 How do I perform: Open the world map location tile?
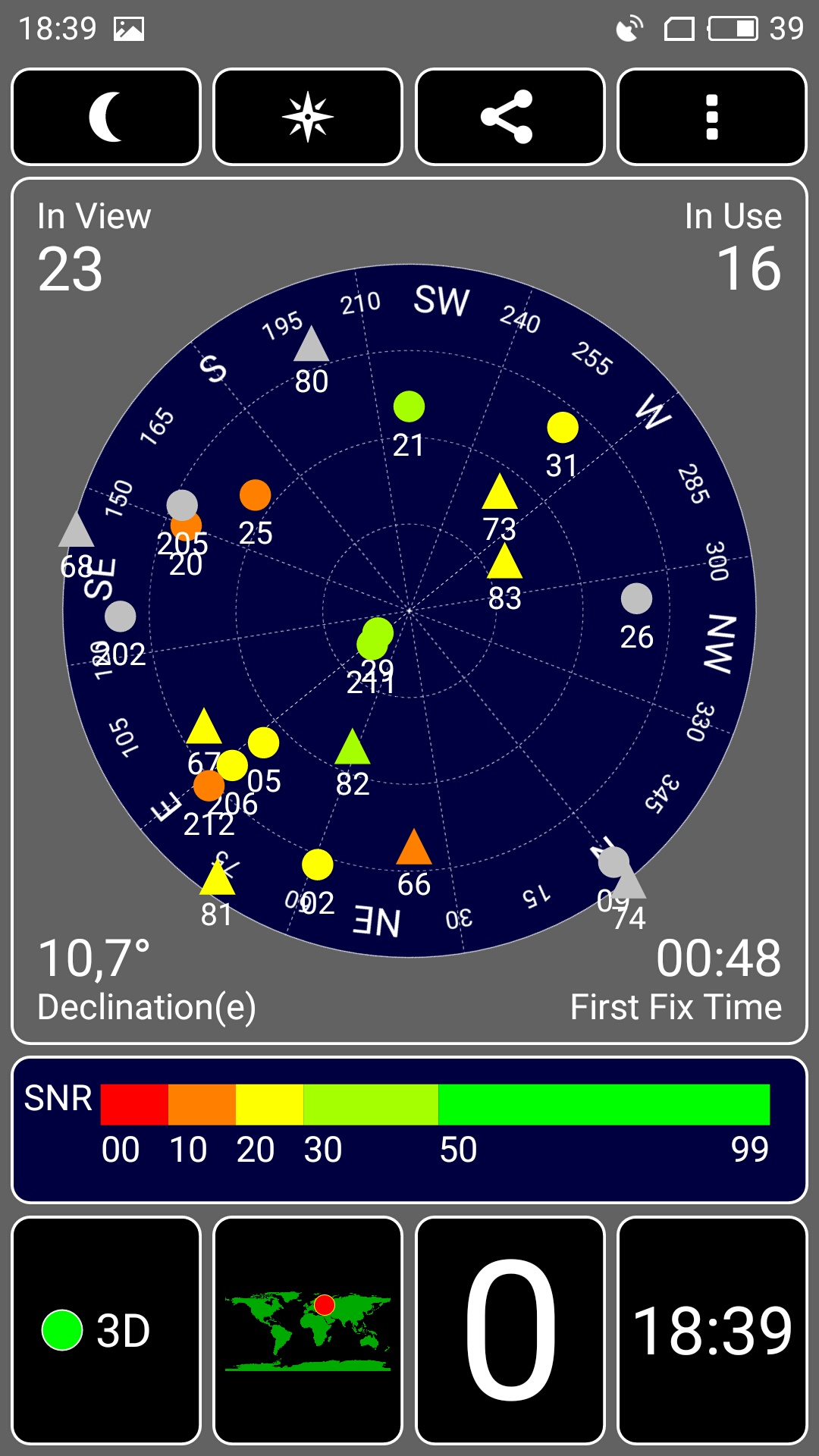pyautogui.click(x=308, y=1331)
